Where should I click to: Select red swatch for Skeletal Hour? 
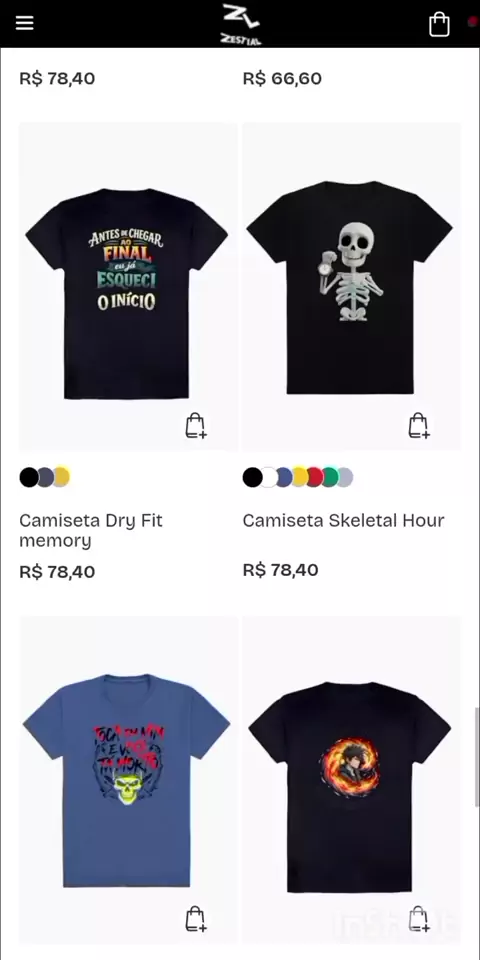315,477
